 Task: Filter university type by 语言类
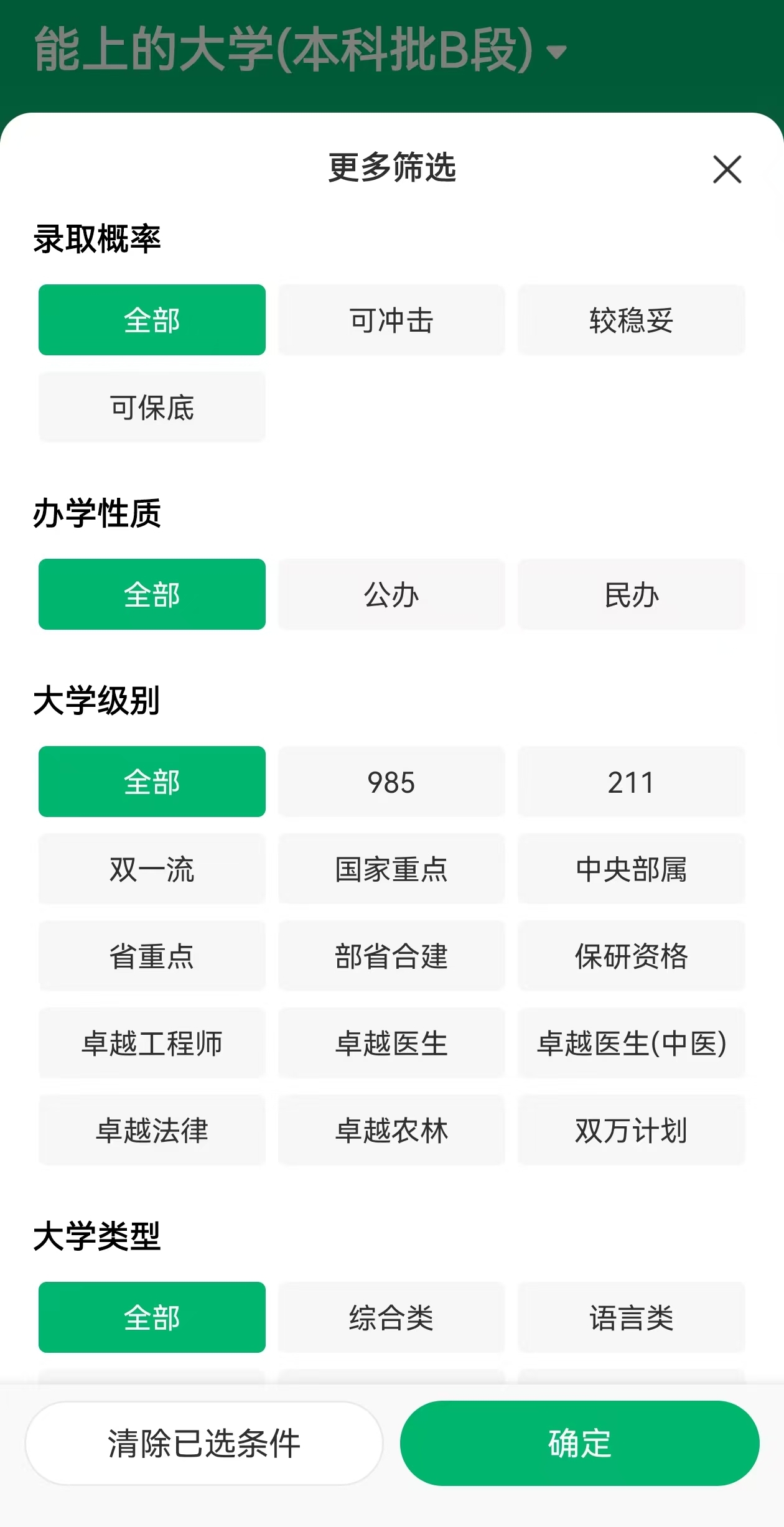click(631, 1318)
